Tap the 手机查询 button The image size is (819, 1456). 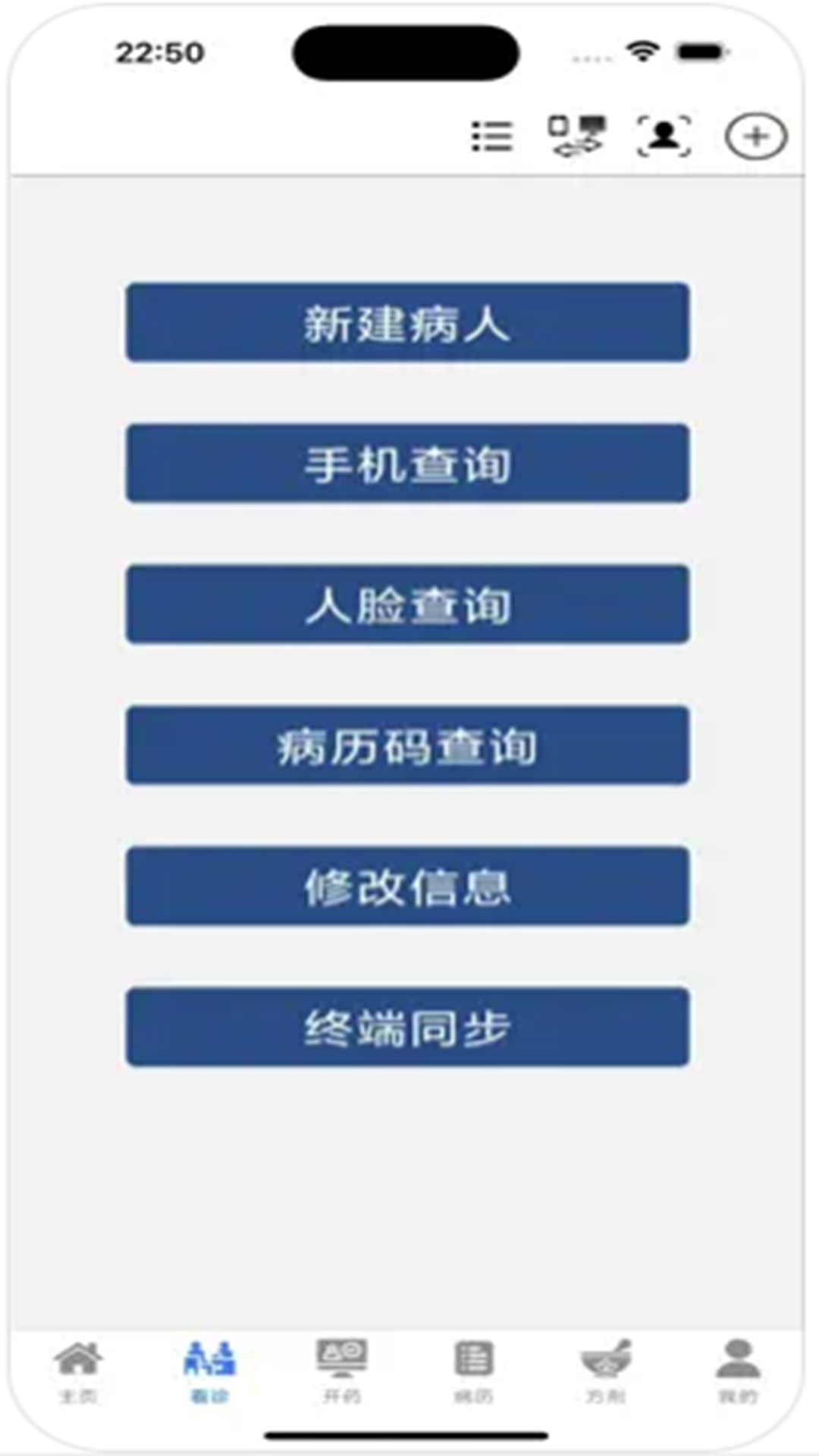click(408, 463)
